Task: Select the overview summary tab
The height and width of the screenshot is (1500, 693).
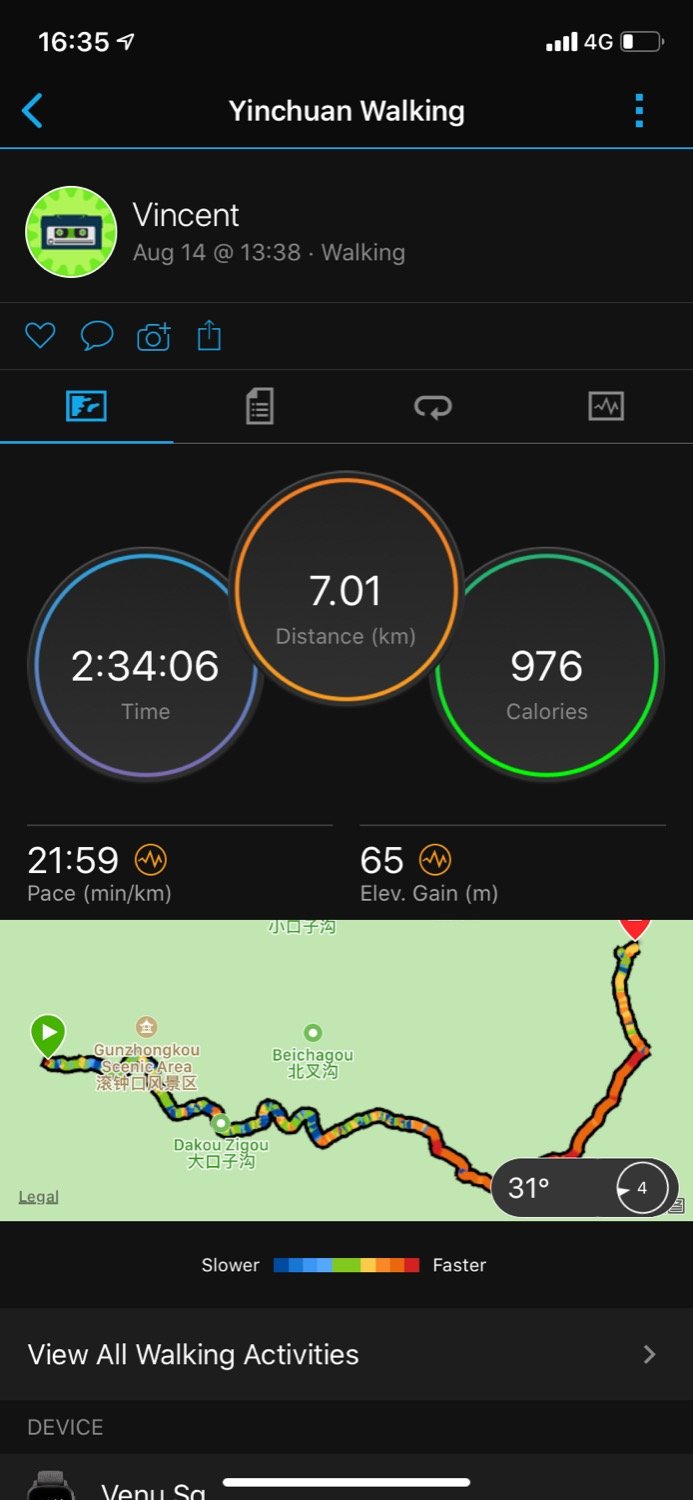Action: [86, 407]
